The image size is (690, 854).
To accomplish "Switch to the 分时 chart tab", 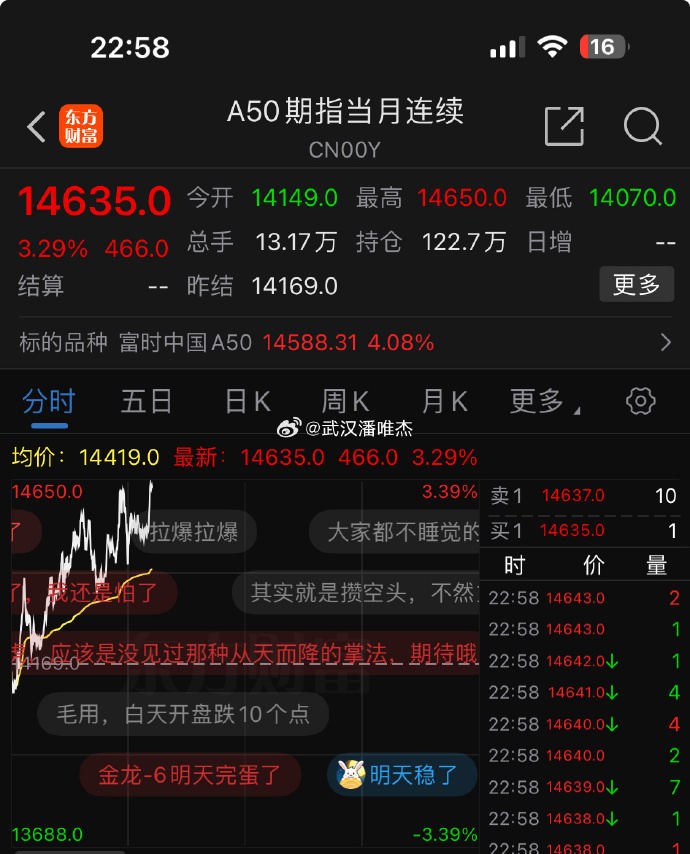I will click(48, 402).
